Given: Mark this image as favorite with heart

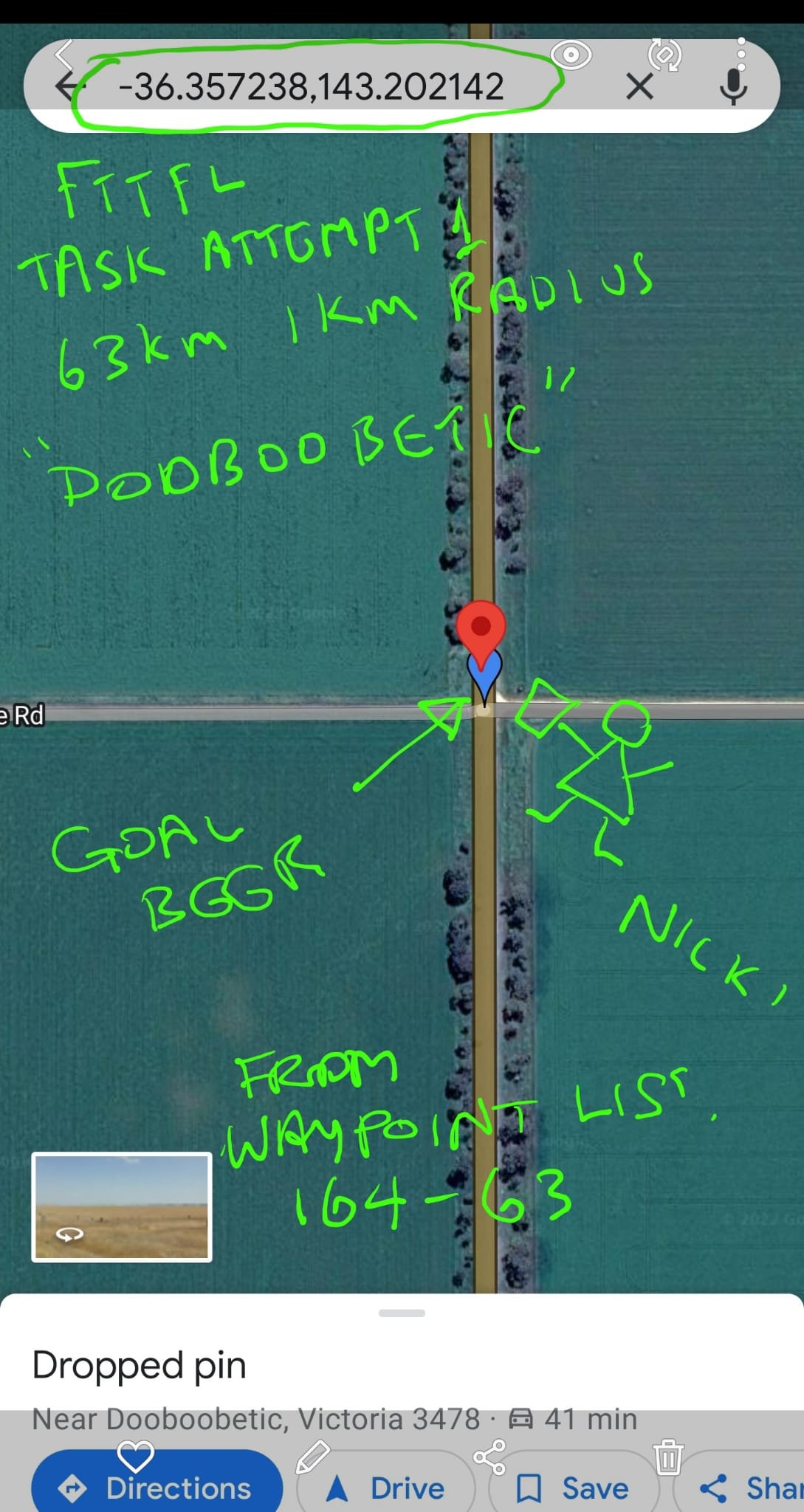Looking at the screenshot, I should point(135,1457).
